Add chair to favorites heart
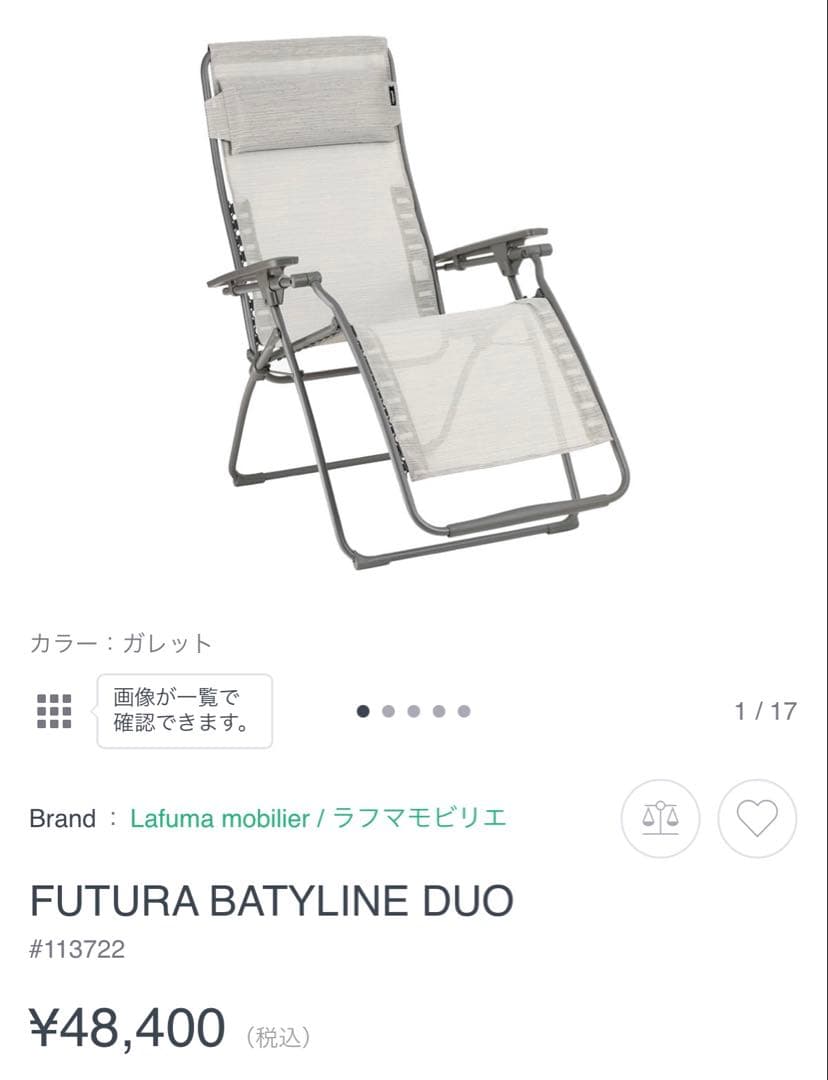828x1080 pixels. coord(757,819)
